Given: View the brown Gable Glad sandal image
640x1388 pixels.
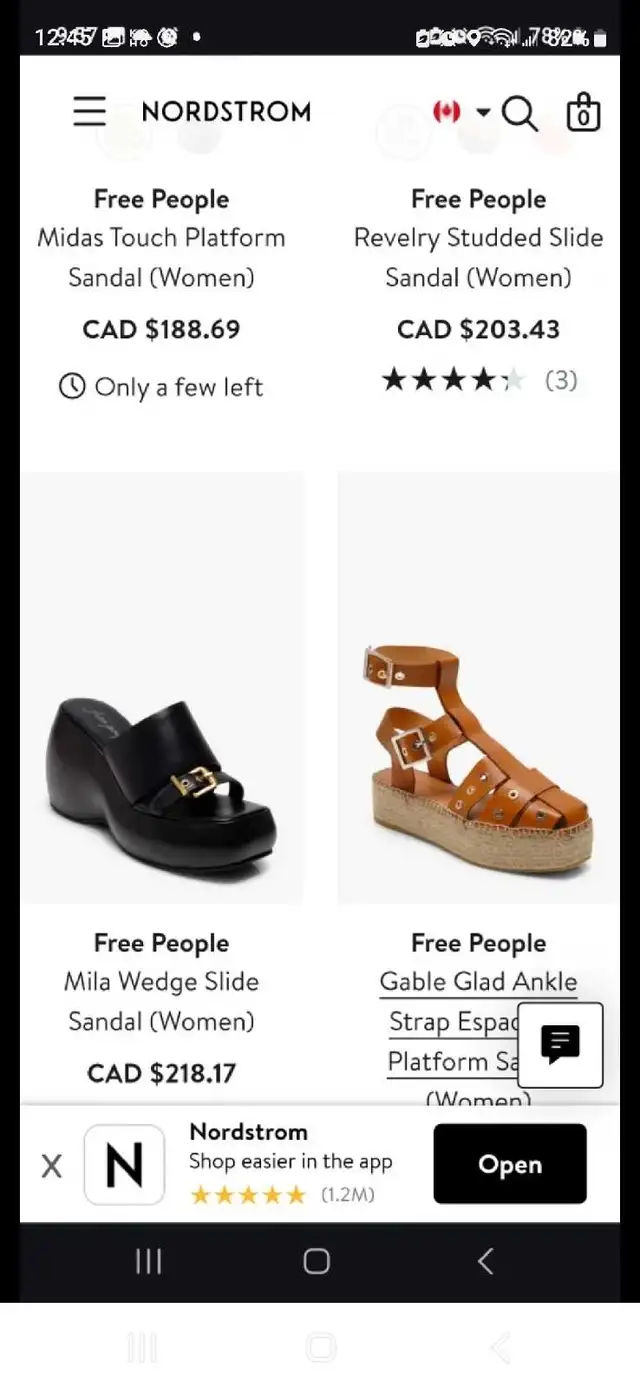Looking at the screenshot, I should tap(478, 688).
